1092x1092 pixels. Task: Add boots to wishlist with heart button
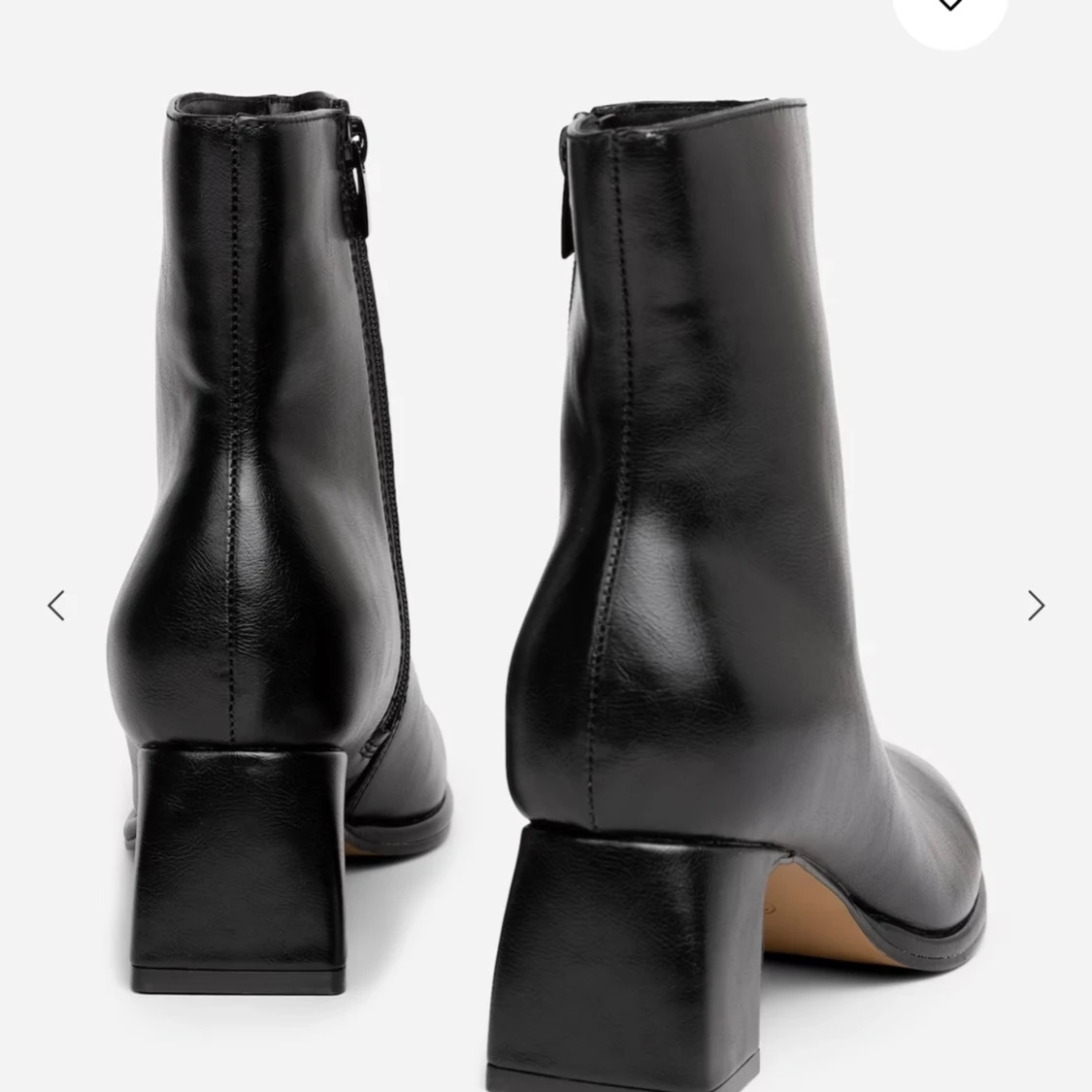click(950, 10)
